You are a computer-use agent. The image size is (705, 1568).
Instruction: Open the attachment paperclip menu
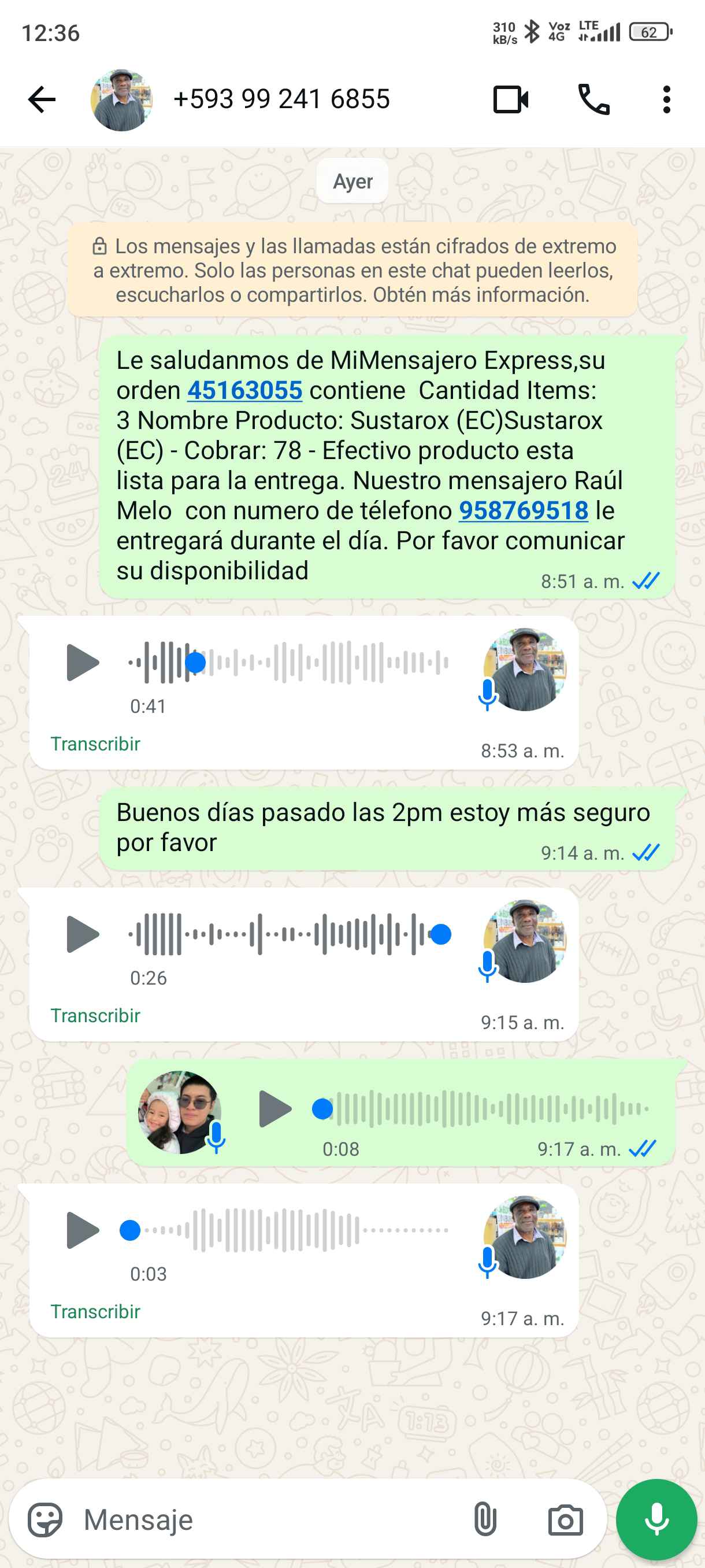[x=485, y=1520]
